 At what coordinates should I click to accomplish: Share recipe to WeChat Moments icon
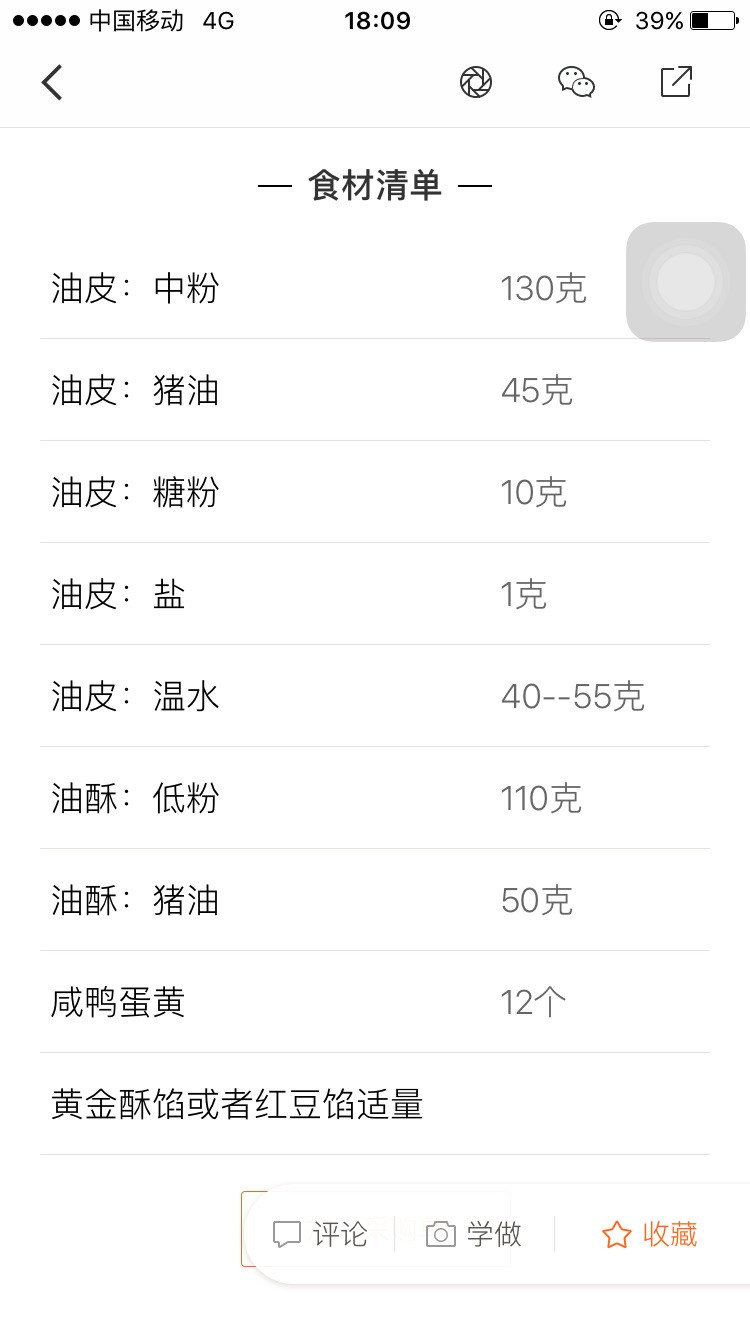(476, 82)
